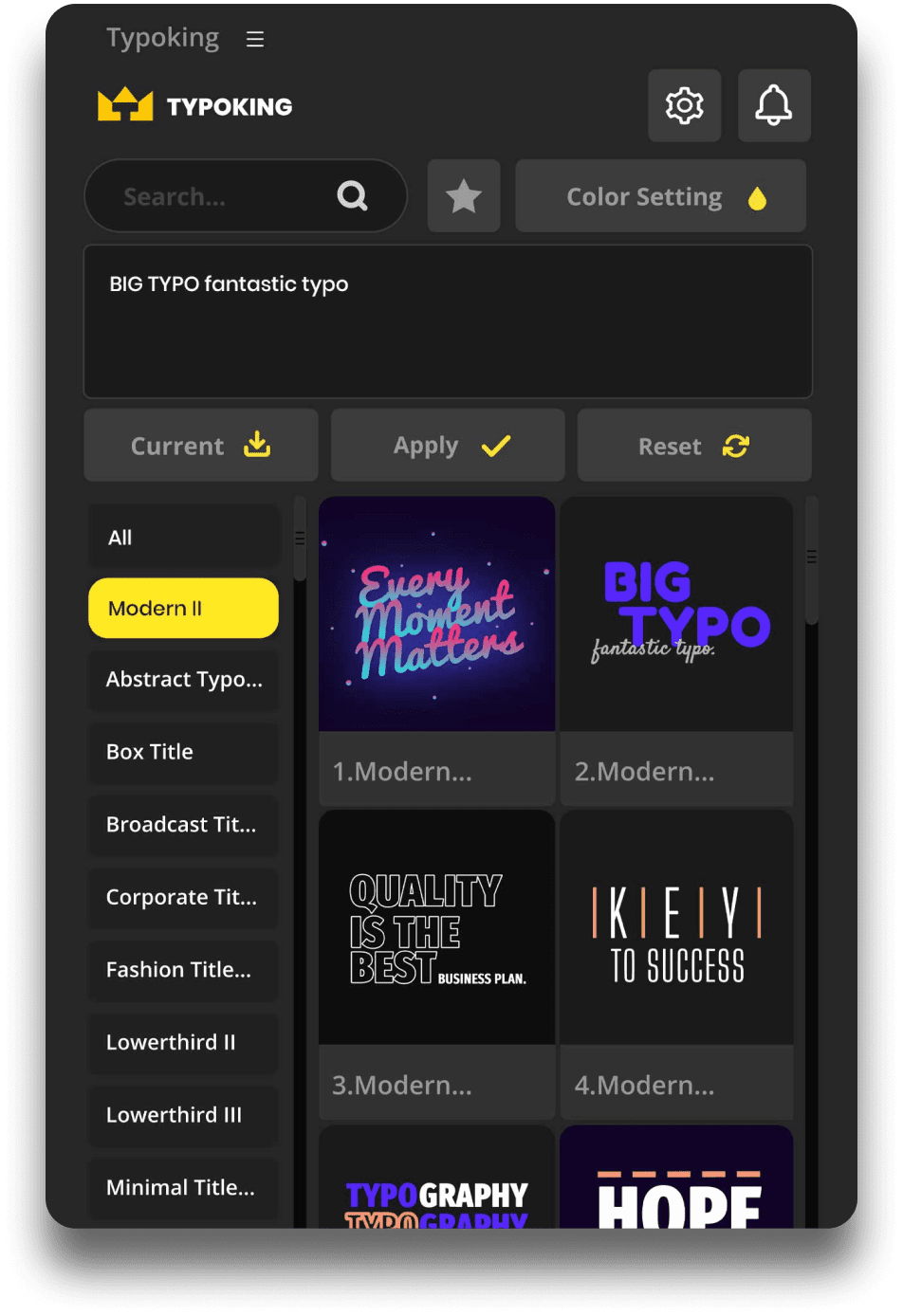Open Color Setting
The height and width of the screenshot is (1316, 903).
(x=660, y=196)
